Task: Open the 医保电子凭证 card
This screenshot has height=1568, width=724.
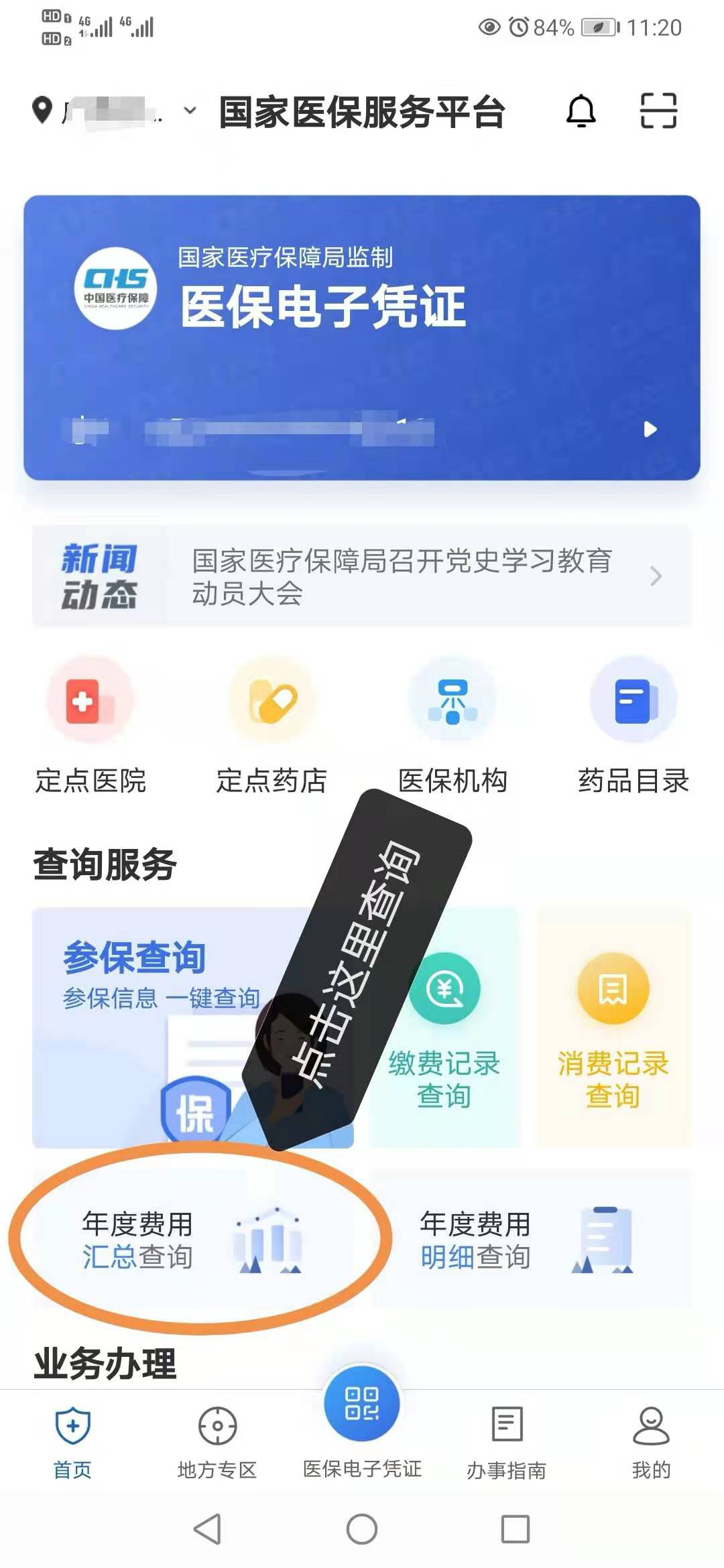Action: 362,338
